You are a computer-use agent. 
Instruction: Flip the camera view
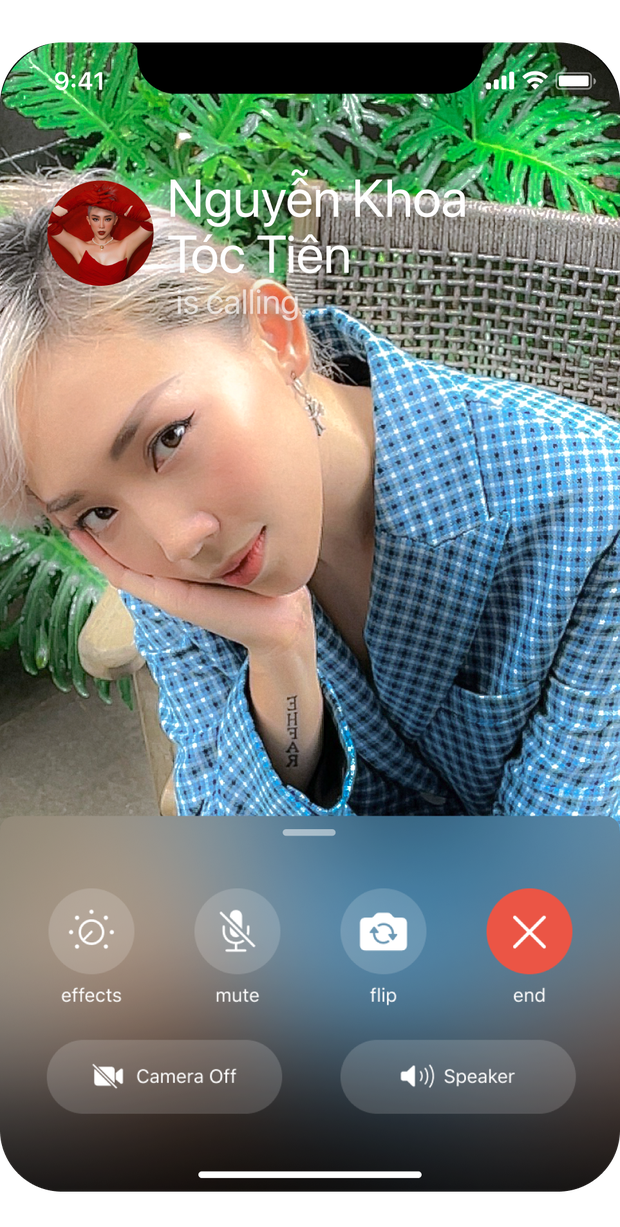[383, 931]
